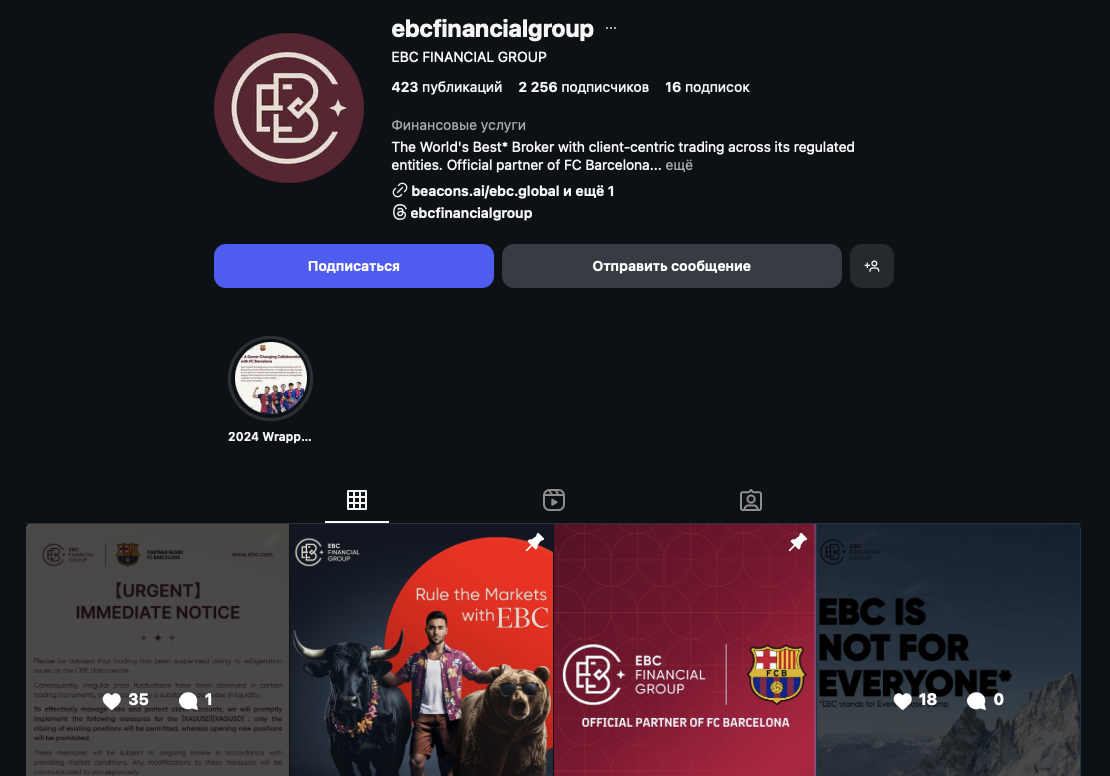
Task: Open the 2024 Wrapped story highlight
Action: 270,380
